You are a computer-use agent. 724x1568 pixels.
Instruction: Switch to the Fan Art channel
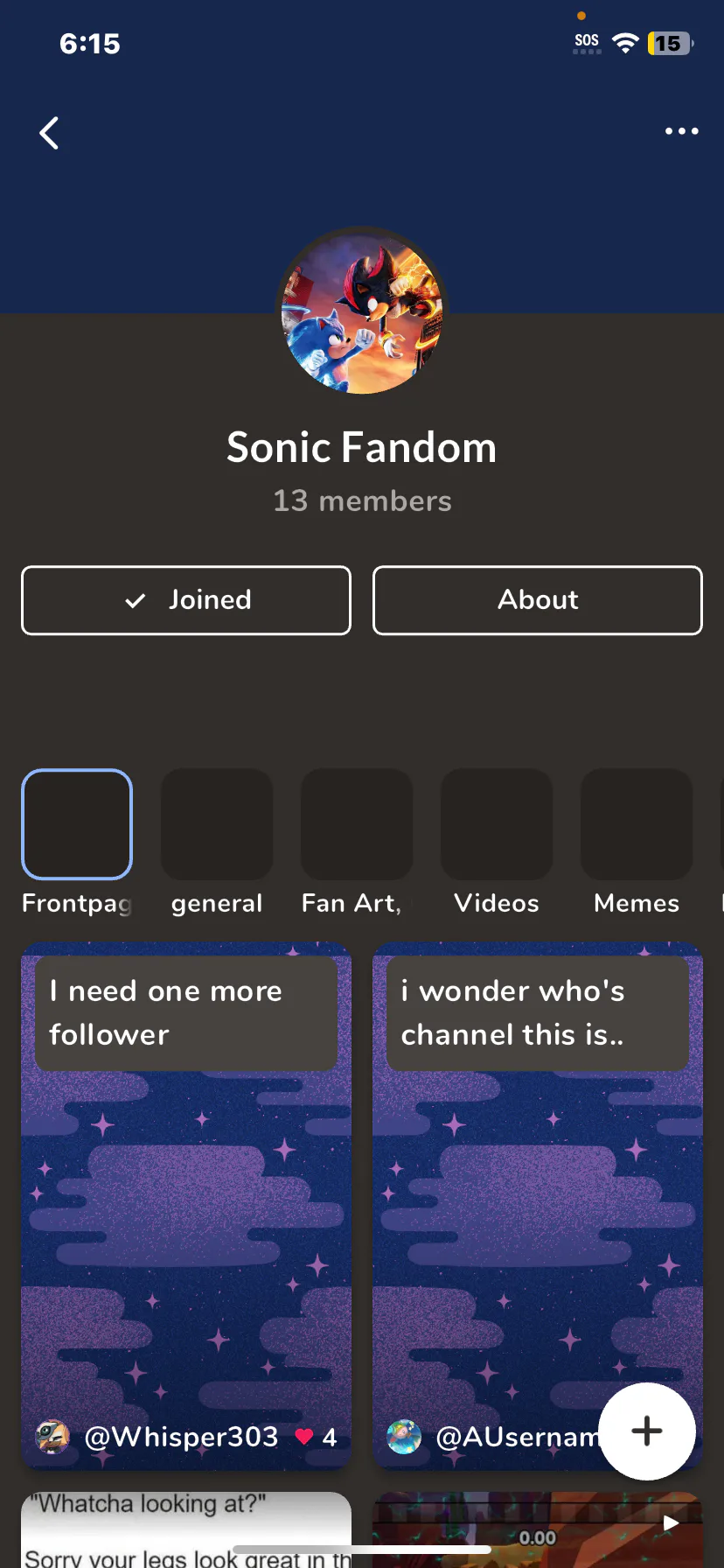(x=357, y=824)
